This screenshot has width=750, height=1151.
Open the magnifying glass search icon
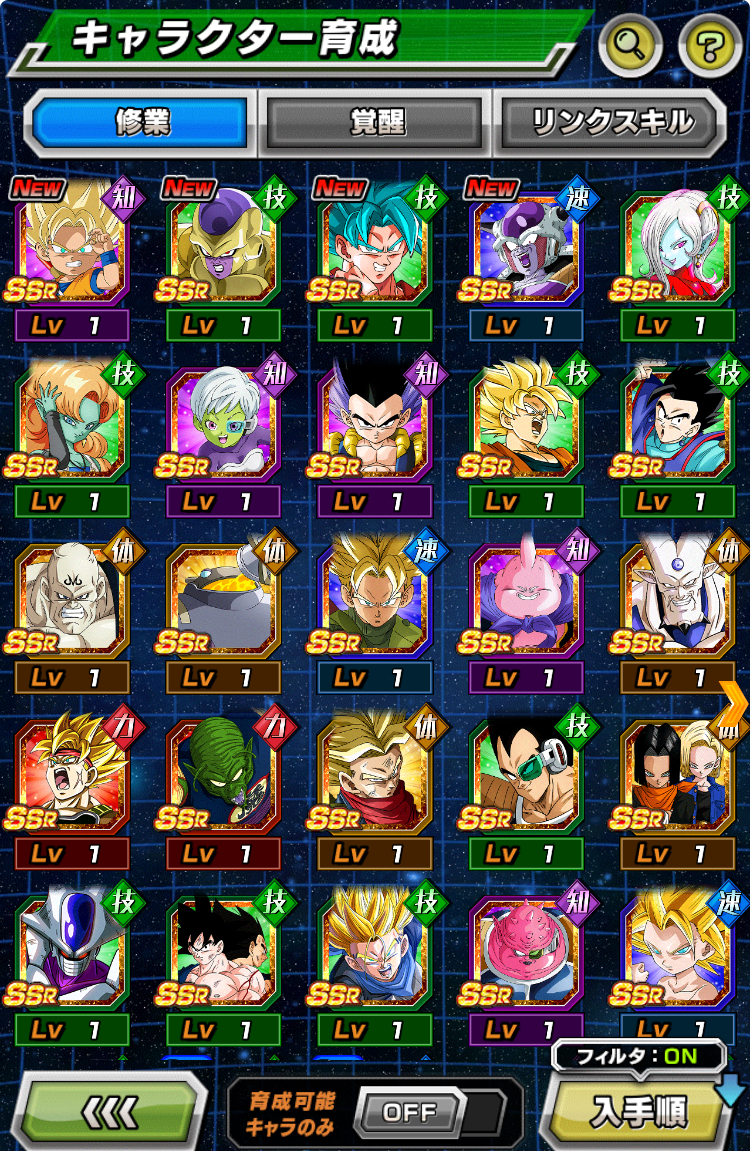pyautogui.click(x=630, y=44)
